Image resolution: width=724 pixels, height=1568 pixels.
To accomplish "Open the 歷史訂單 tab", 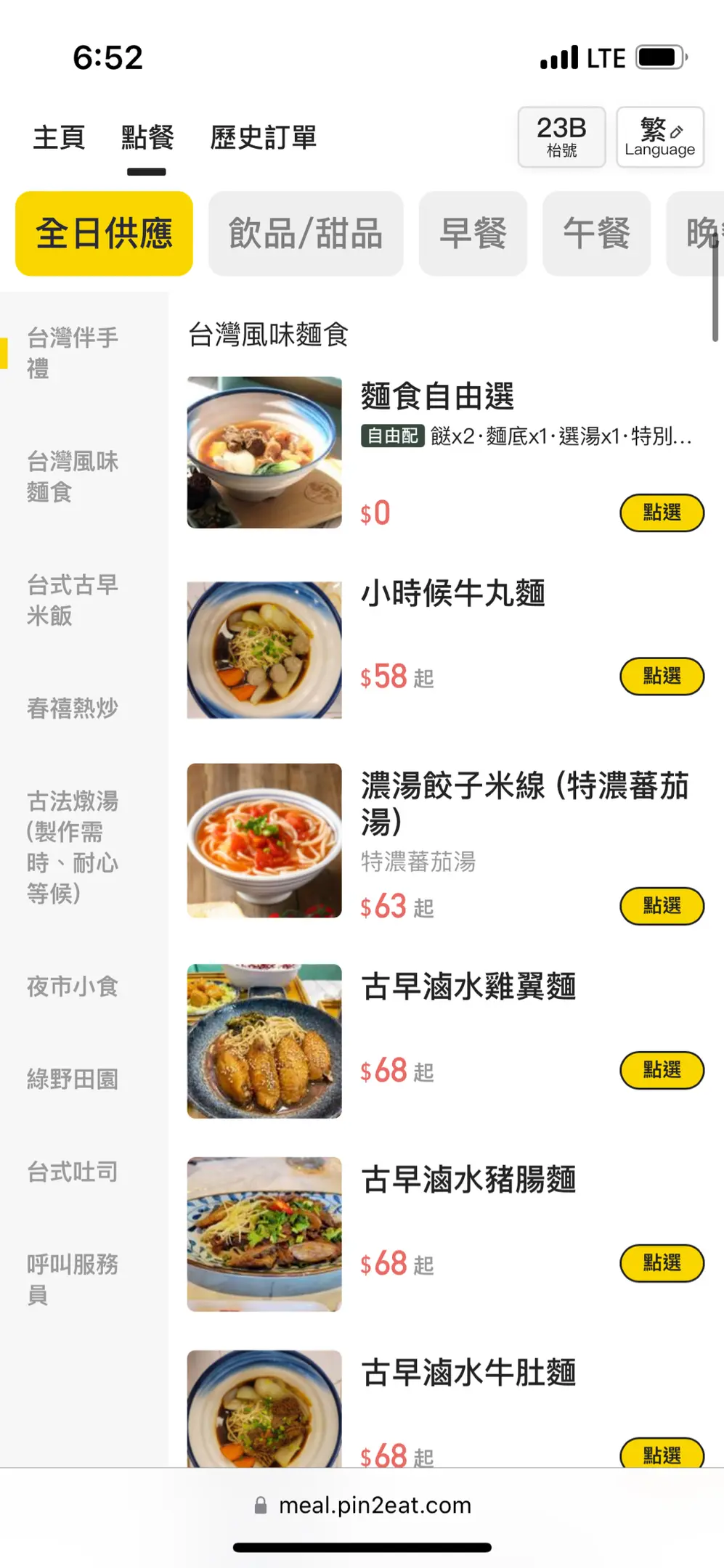I will pos(263,137).
